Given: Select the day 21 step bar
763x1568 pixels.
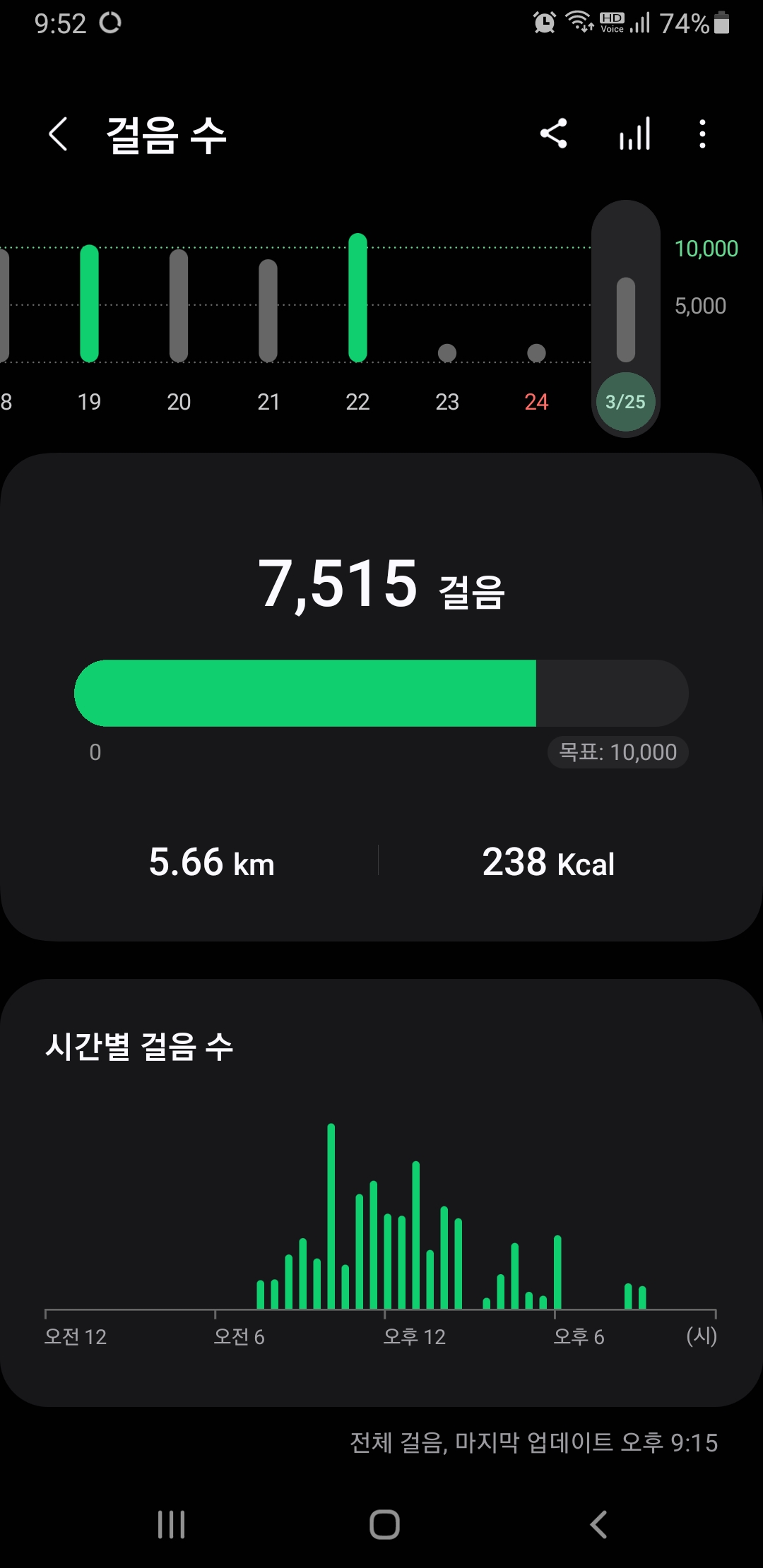Looking at the screenshot, I should (268, 311).
